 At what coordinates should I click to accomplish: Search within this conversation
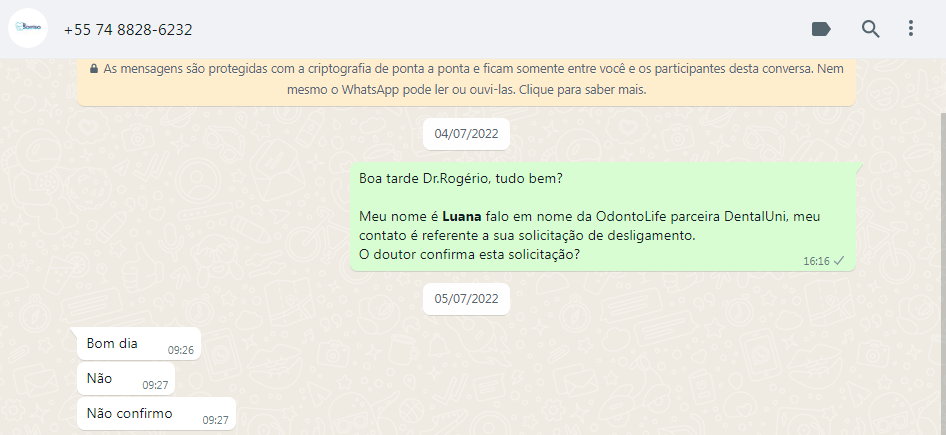[x=870, y=29]
